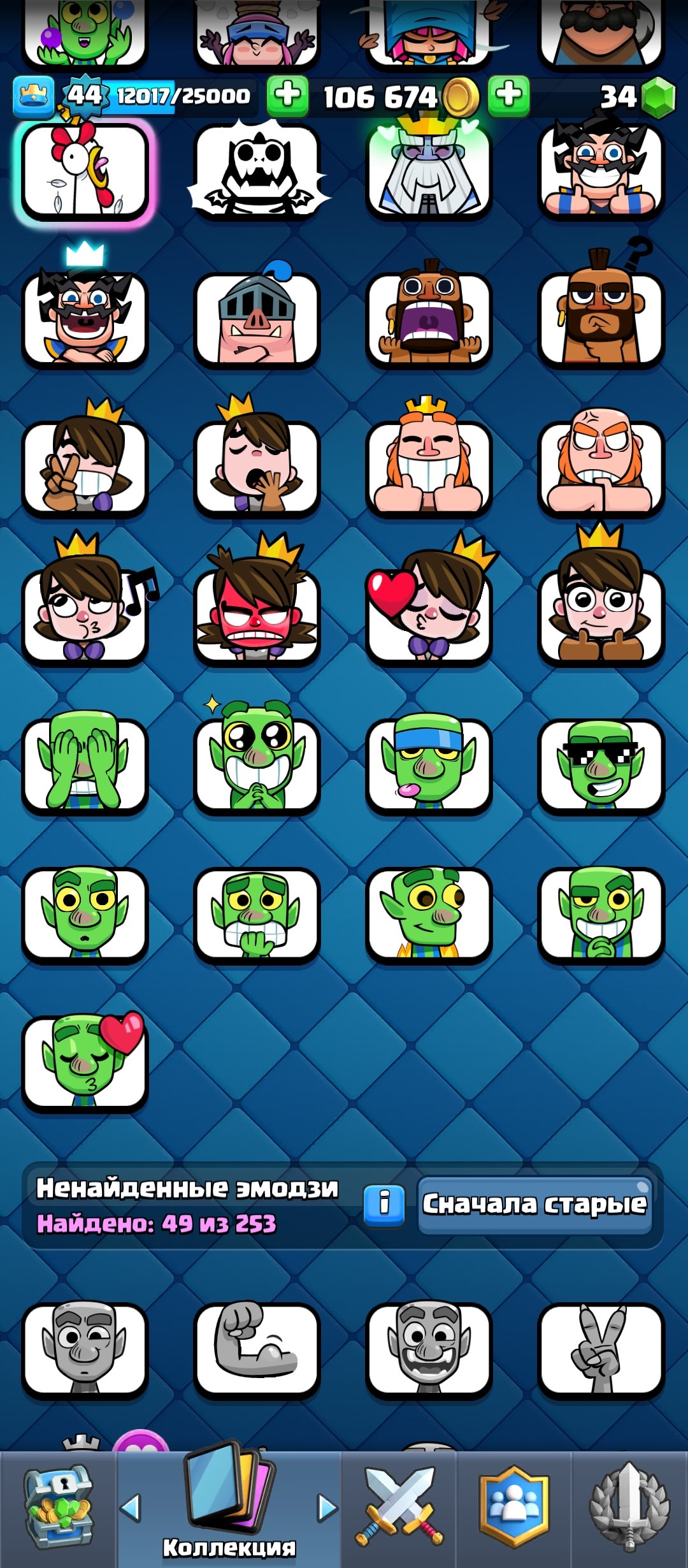The height and width of the screenshot is (1568, 688).
Task: Select the chicken emote
Action: coord(85,172)
